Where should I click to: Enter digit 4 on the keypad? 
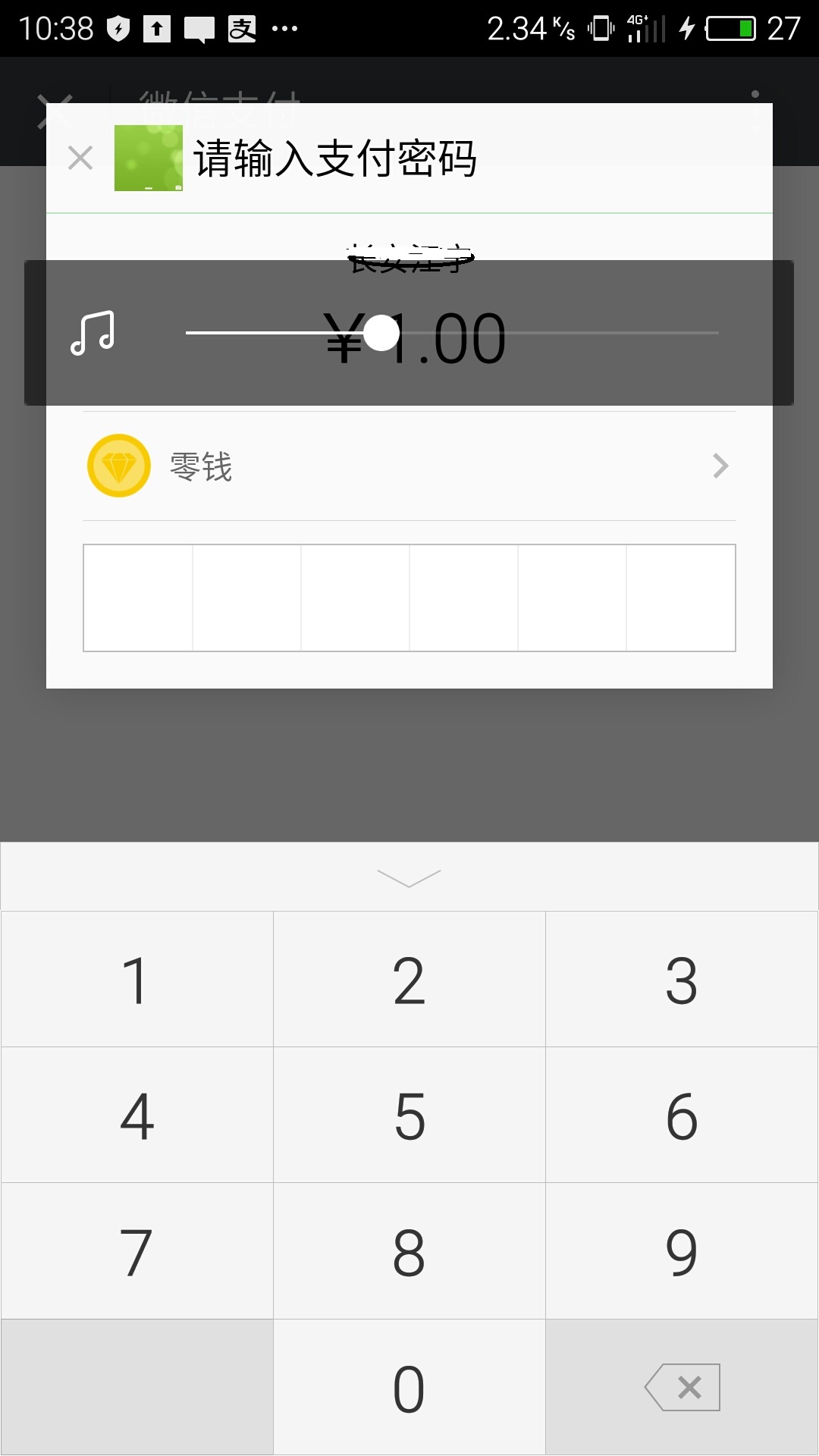click(x=136, y=1115)
